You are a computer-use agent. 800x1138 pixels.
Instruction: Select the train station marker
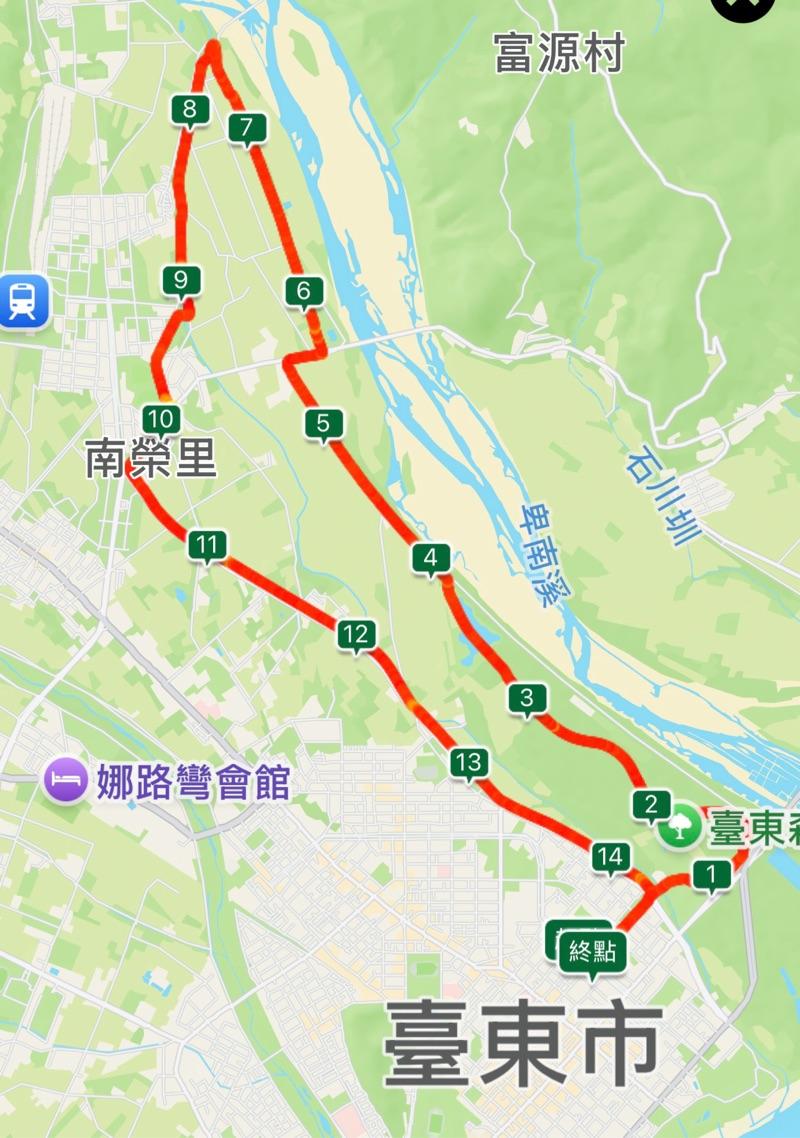23,300
